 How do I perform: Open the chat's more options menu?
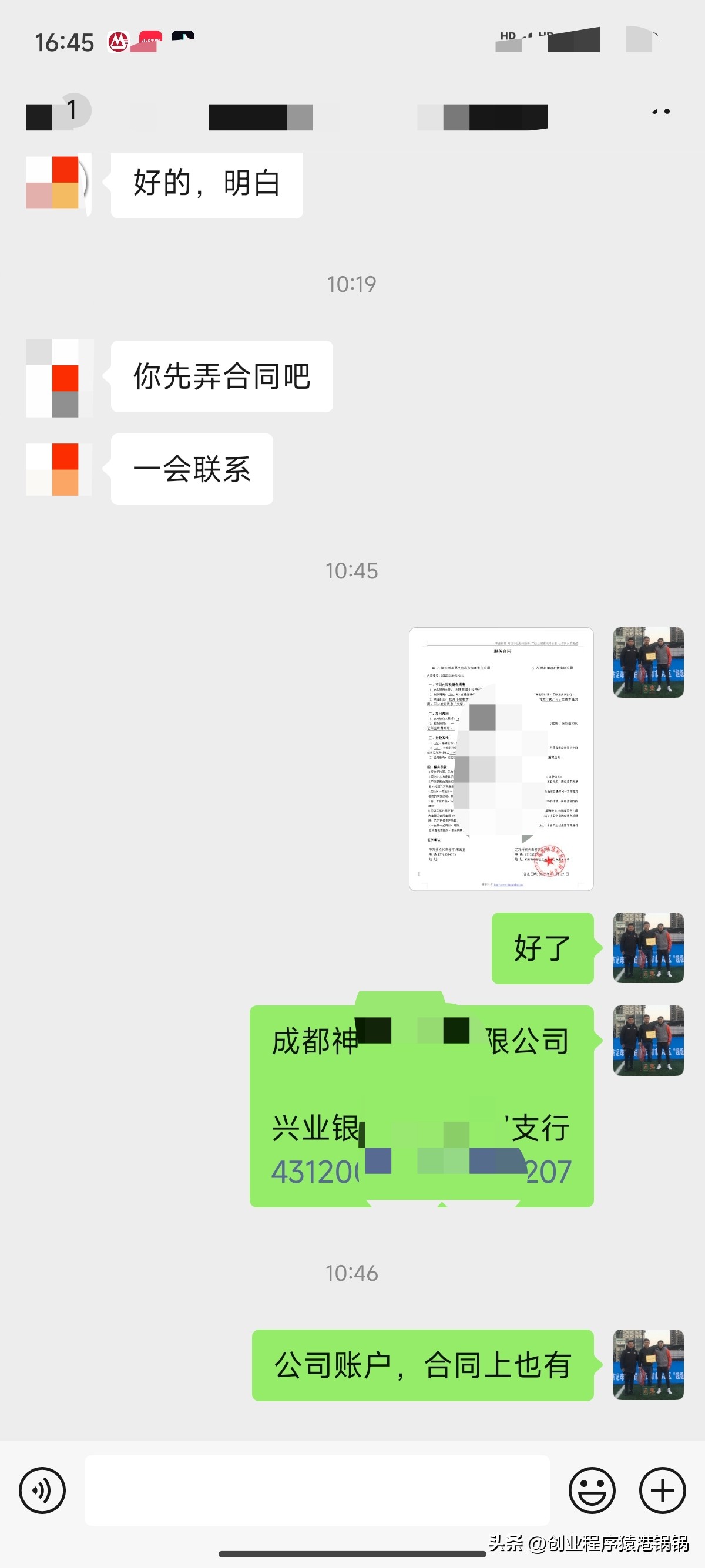coord(660,112)
